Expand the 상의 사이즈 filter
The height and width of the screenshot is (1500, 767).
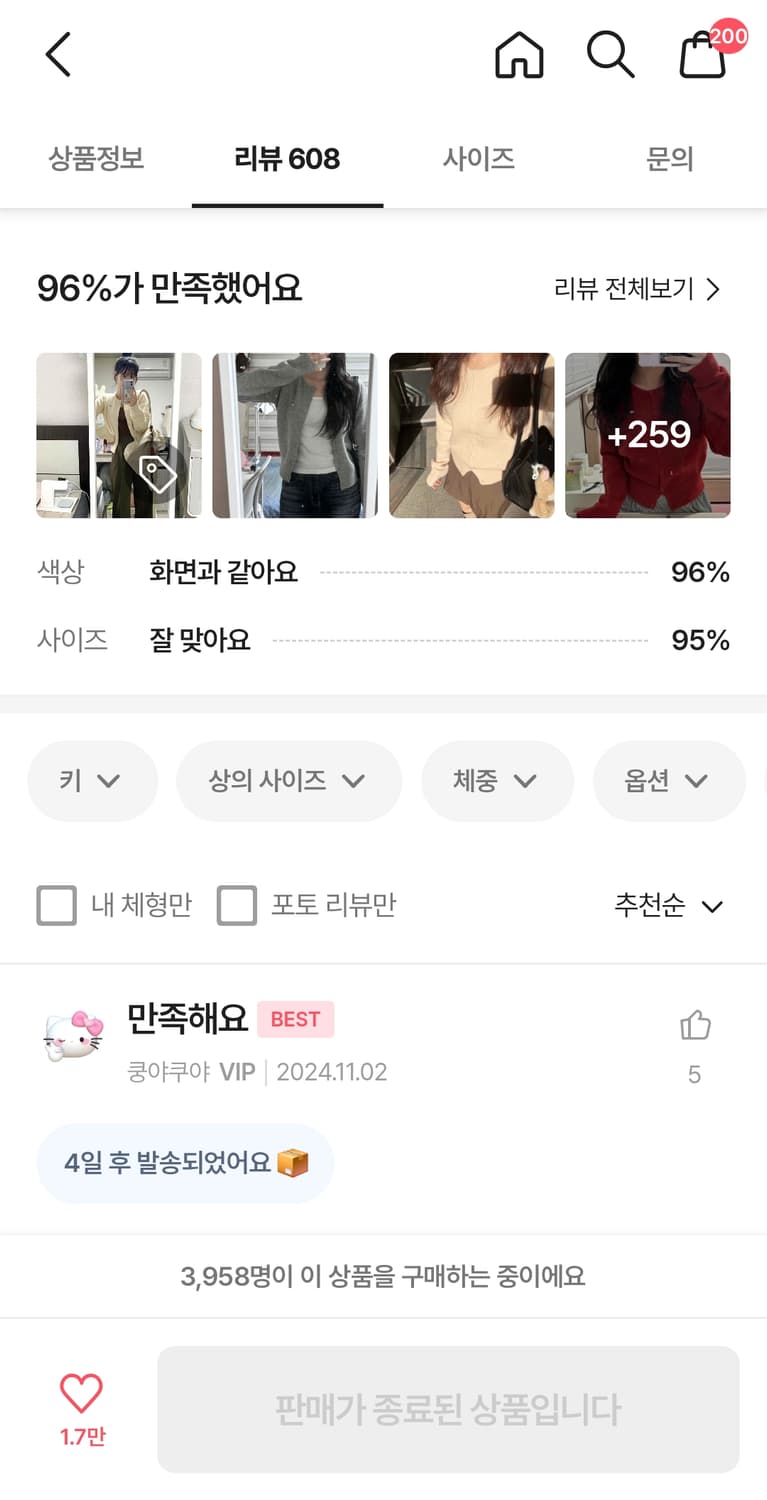click(289, 781)
